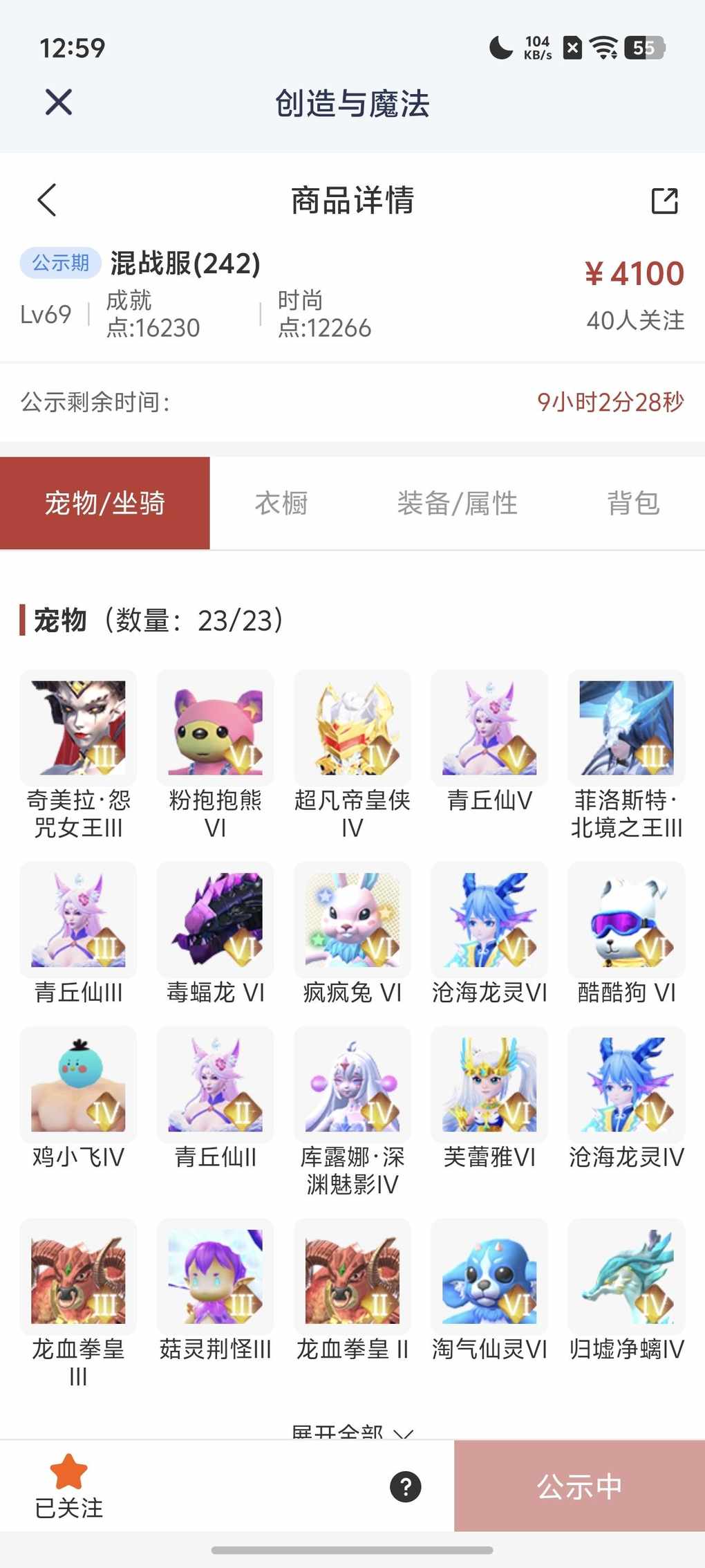
Task: Select the 宠物/坐骑 tab
Action: [105, 503]
